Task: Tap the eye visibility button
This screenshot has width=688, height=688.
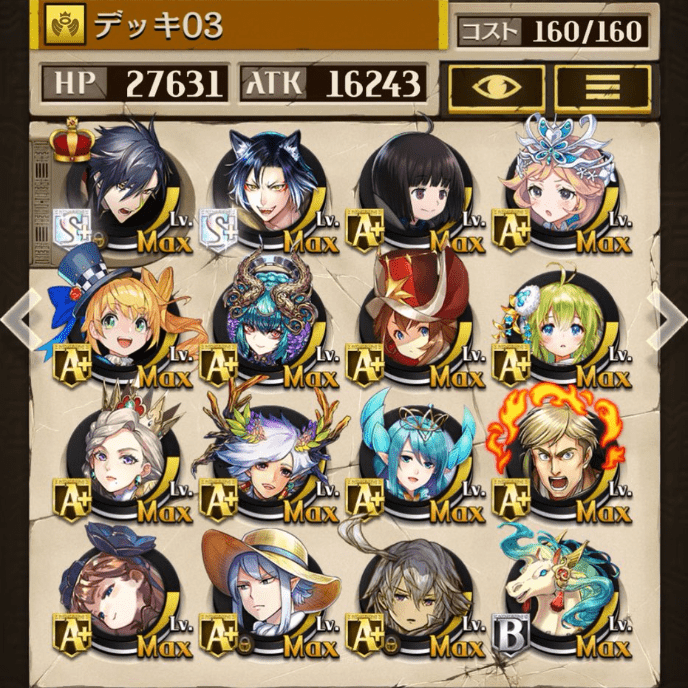Action: tap(496, 87)
